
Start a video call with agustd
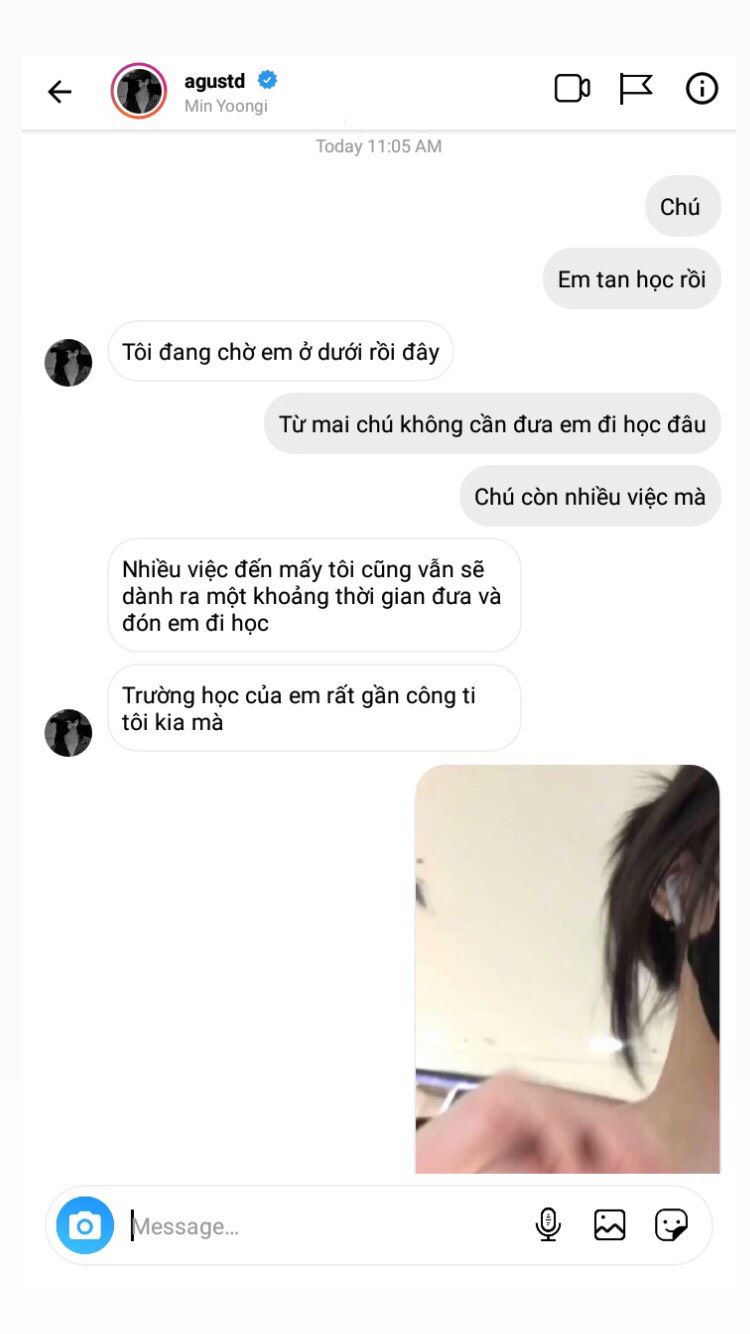572,88
